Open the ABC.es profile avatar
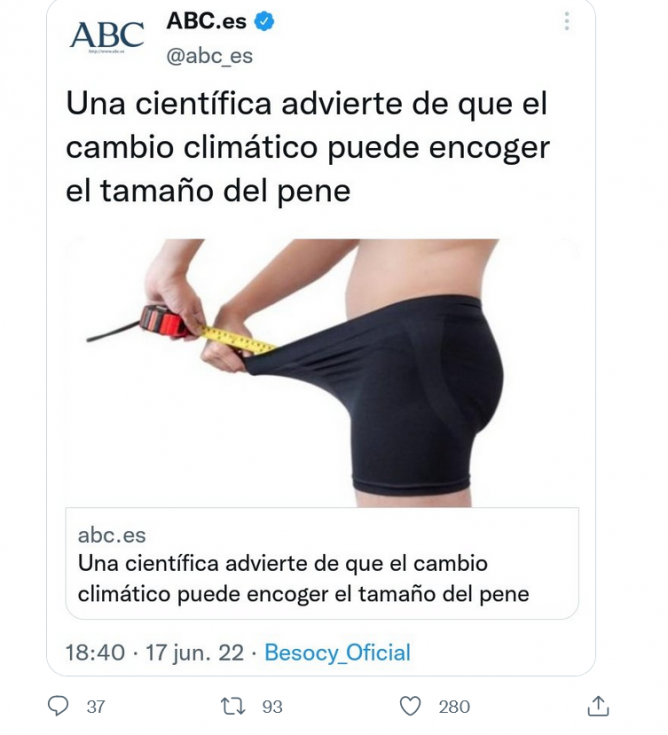 click(106, 36)
